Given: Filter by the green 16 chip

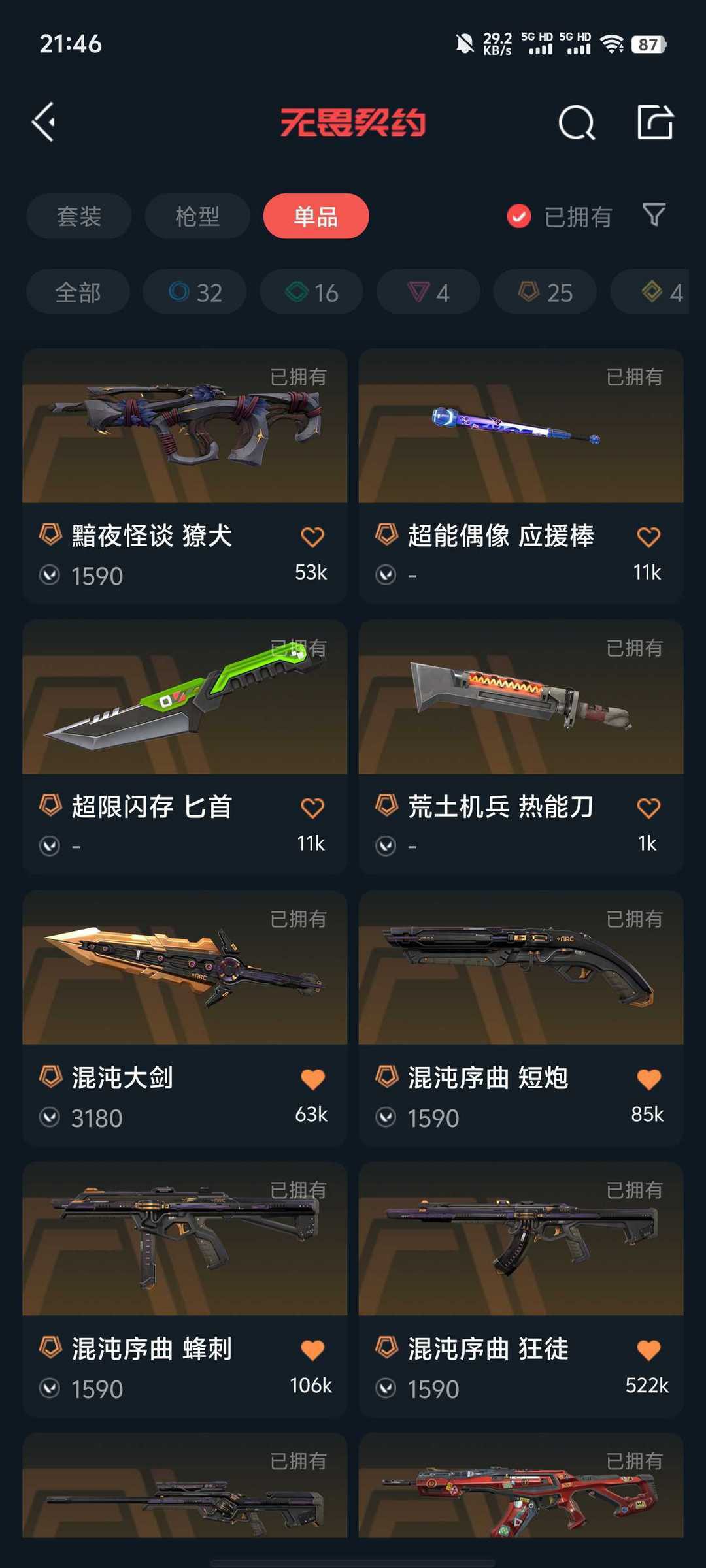Looking at the screenshot, I should point(312,292).
